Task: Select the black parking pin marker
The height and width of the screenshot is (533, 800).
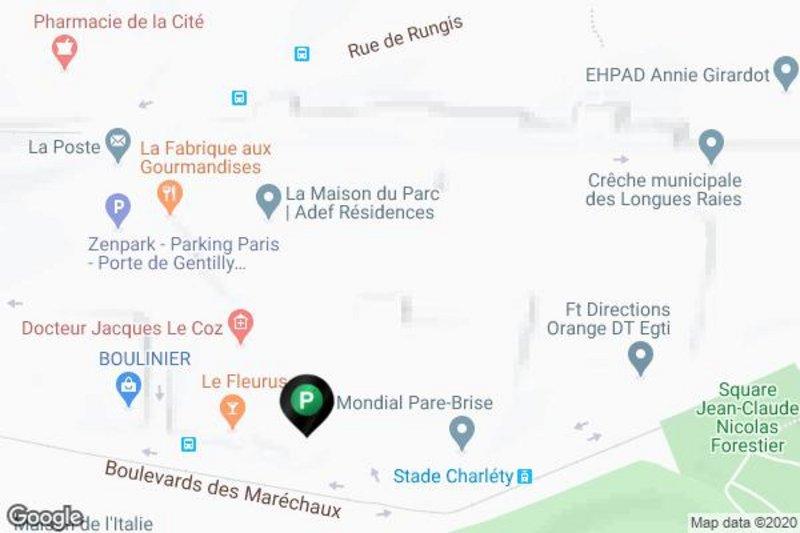Action: tap(306, 402)
